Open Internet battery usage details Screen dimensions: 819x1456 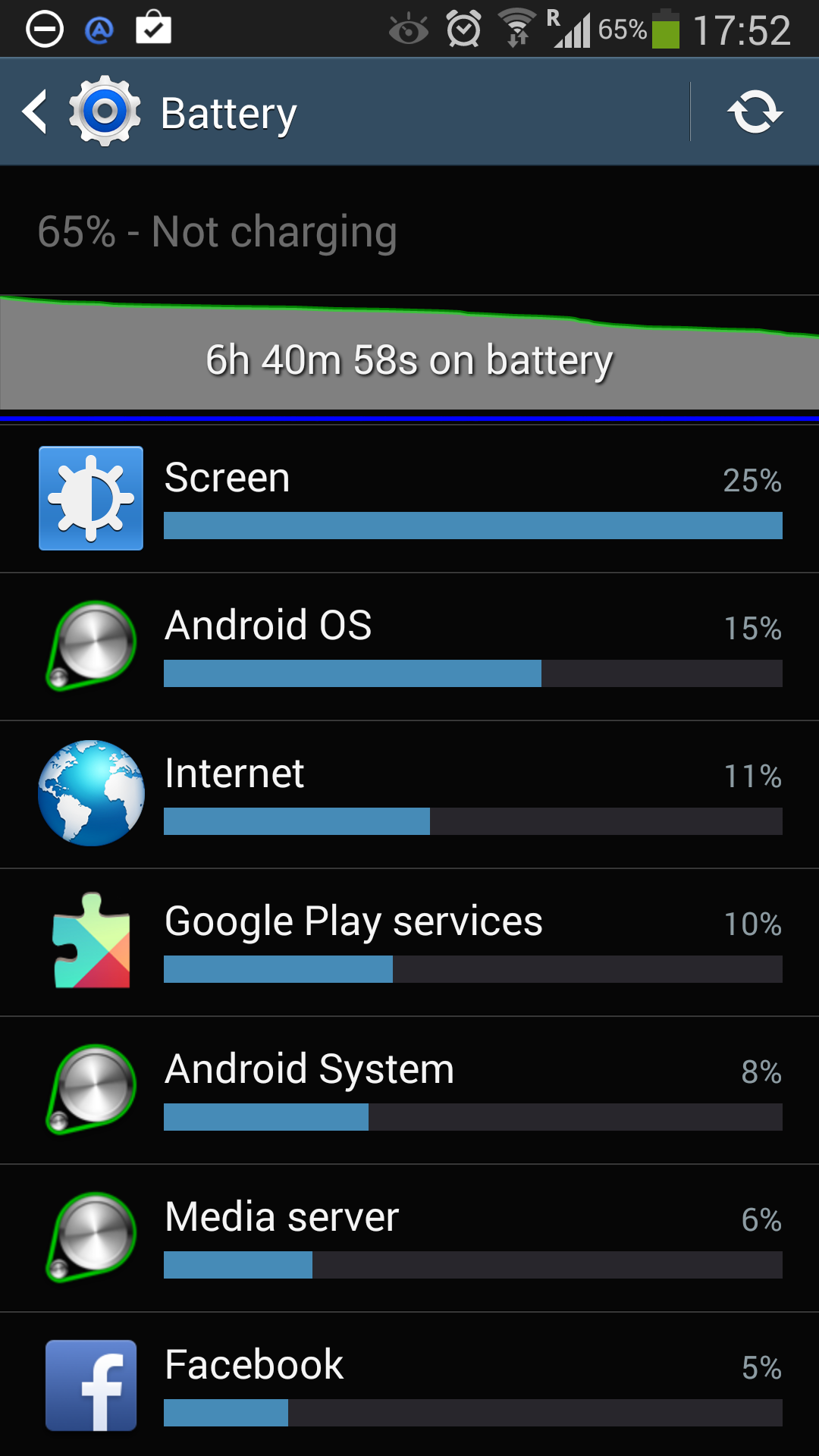coord(409,795)
